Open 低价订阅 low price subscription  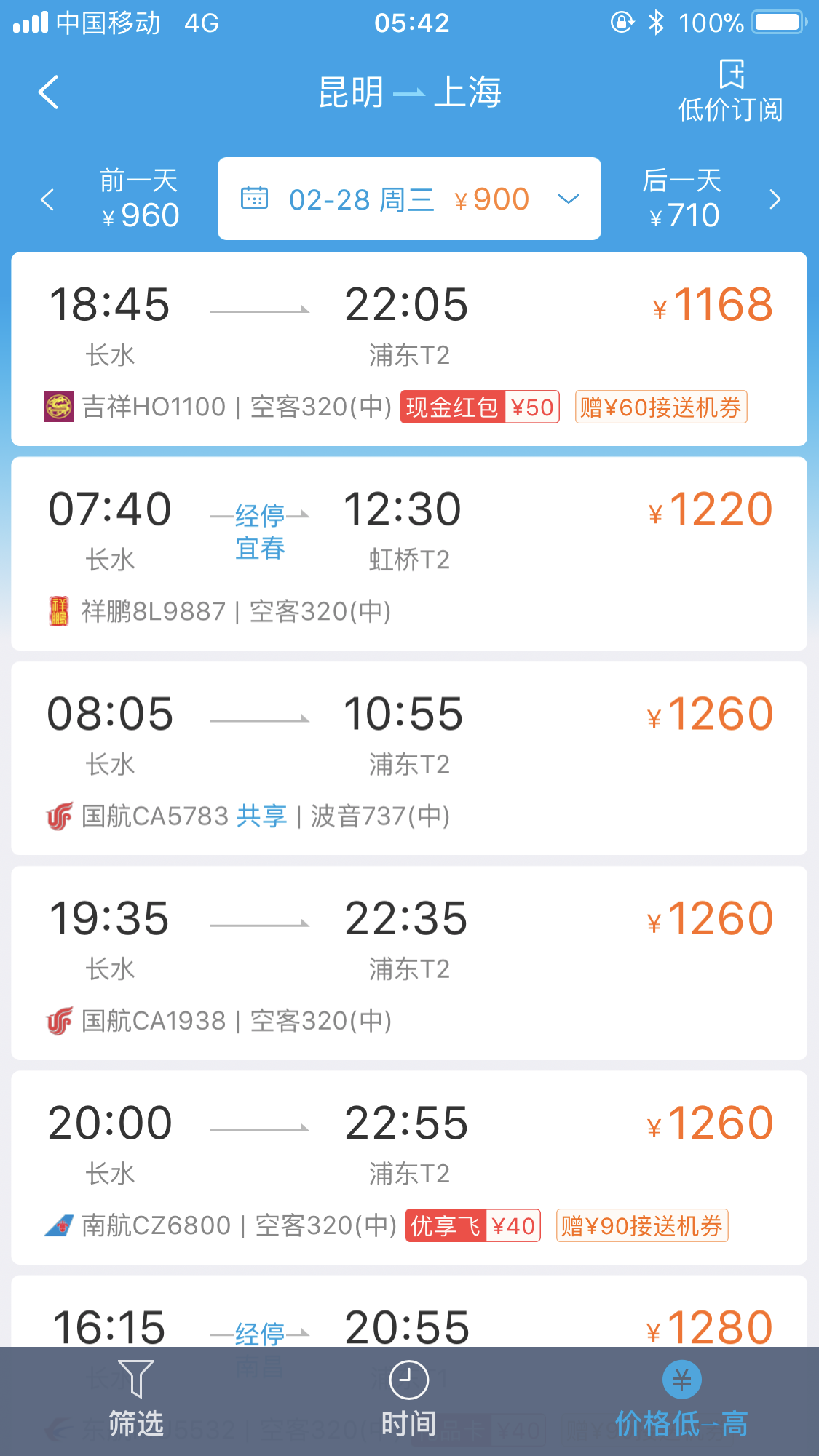(x=730, y=92)
